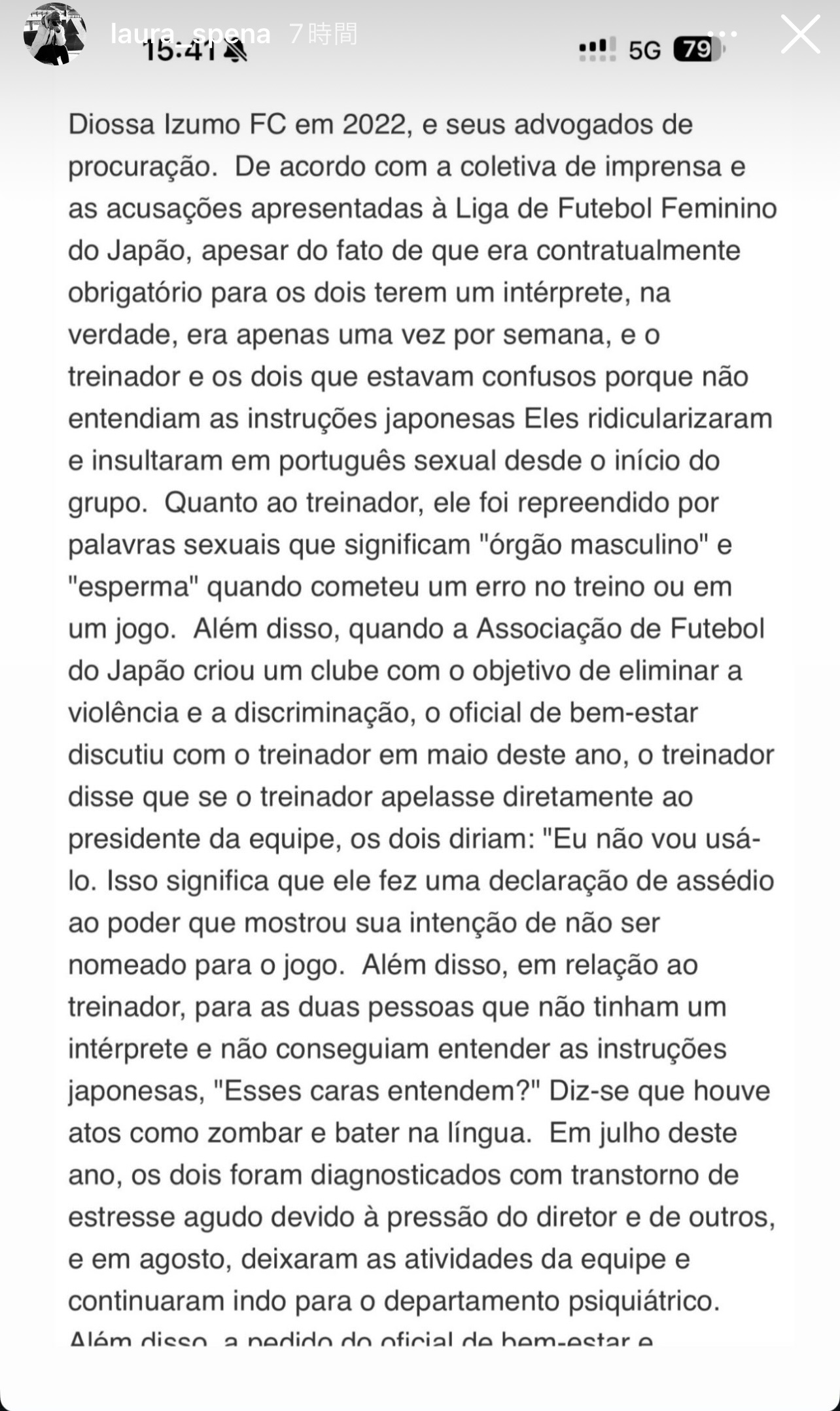Open laura_spena's profile picture
Screen dimensions: 840x1411
55,34
